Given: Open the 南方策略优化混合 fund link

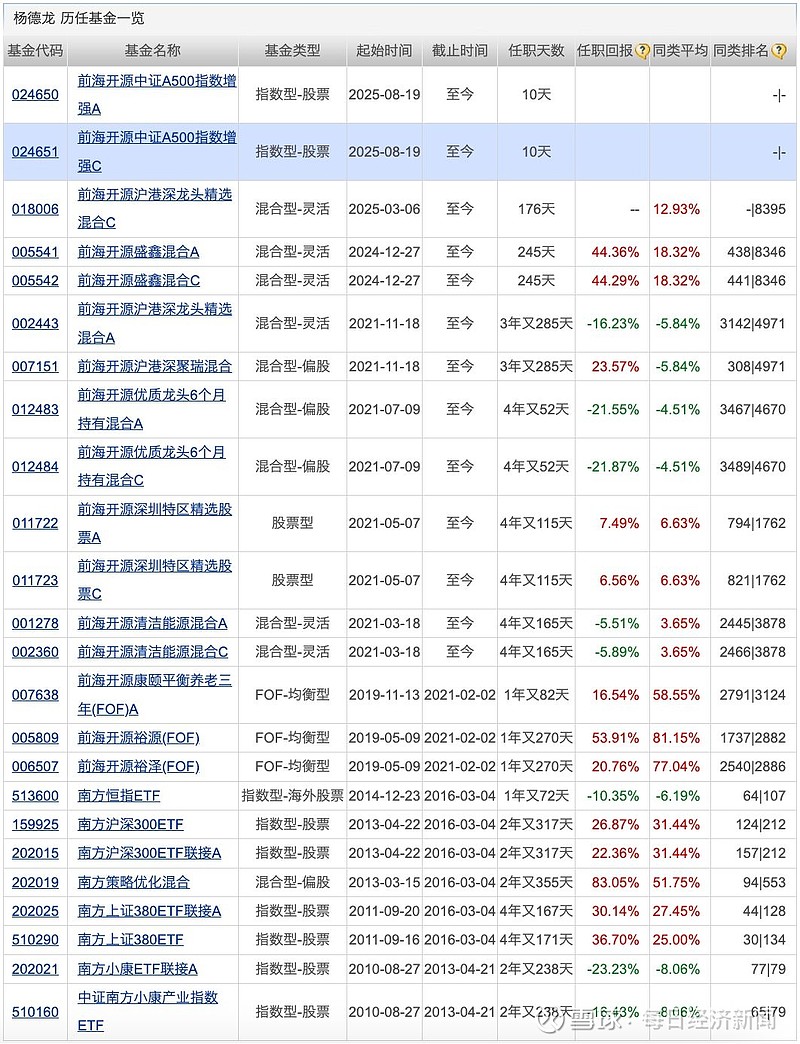Looking at the screenshot, I should pyautogui.click(x=135, y=882).
